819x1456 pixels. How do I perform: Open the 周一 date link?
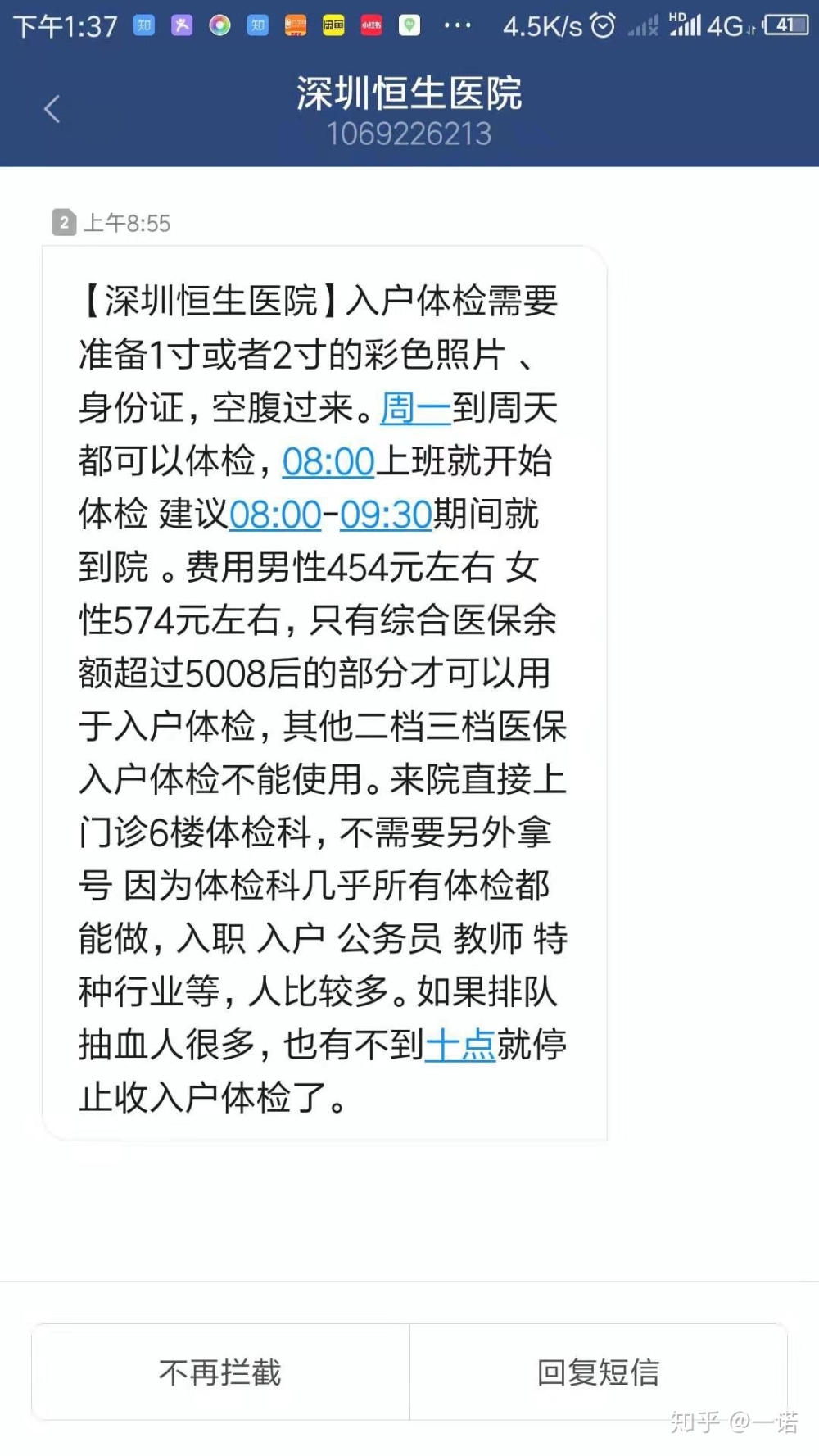[x=415, y=408]
